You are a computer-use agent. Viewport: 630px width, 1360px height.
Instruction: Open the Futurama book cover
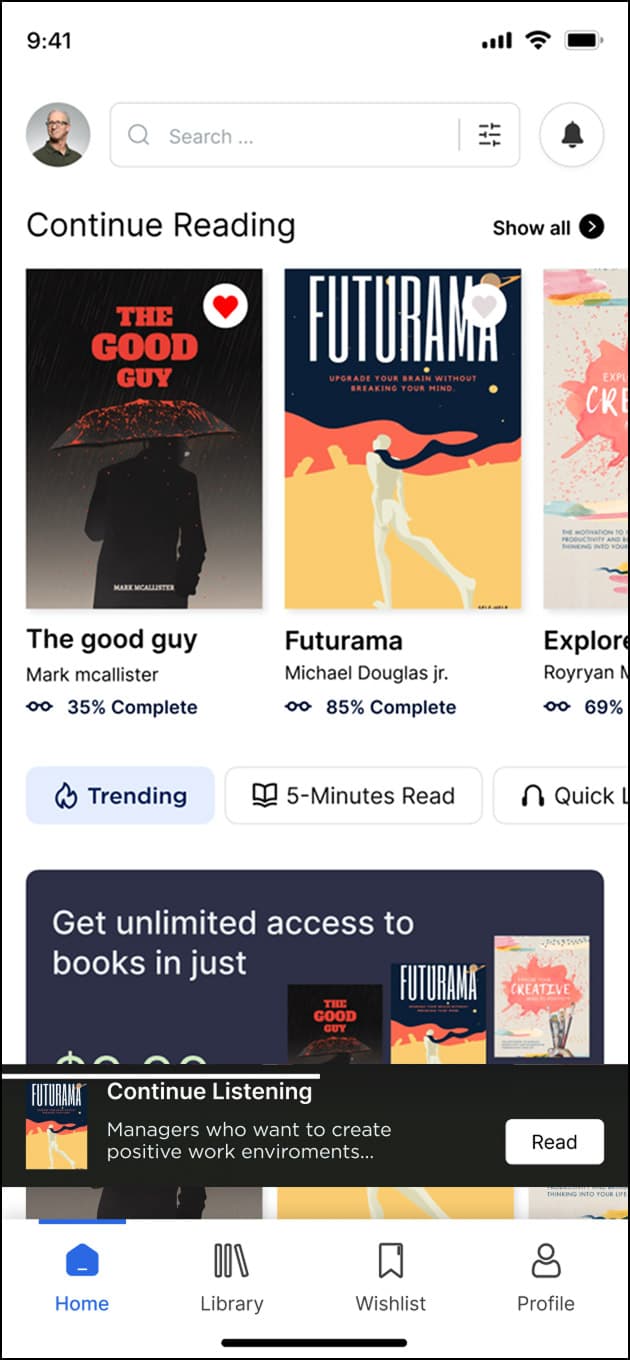403,439
